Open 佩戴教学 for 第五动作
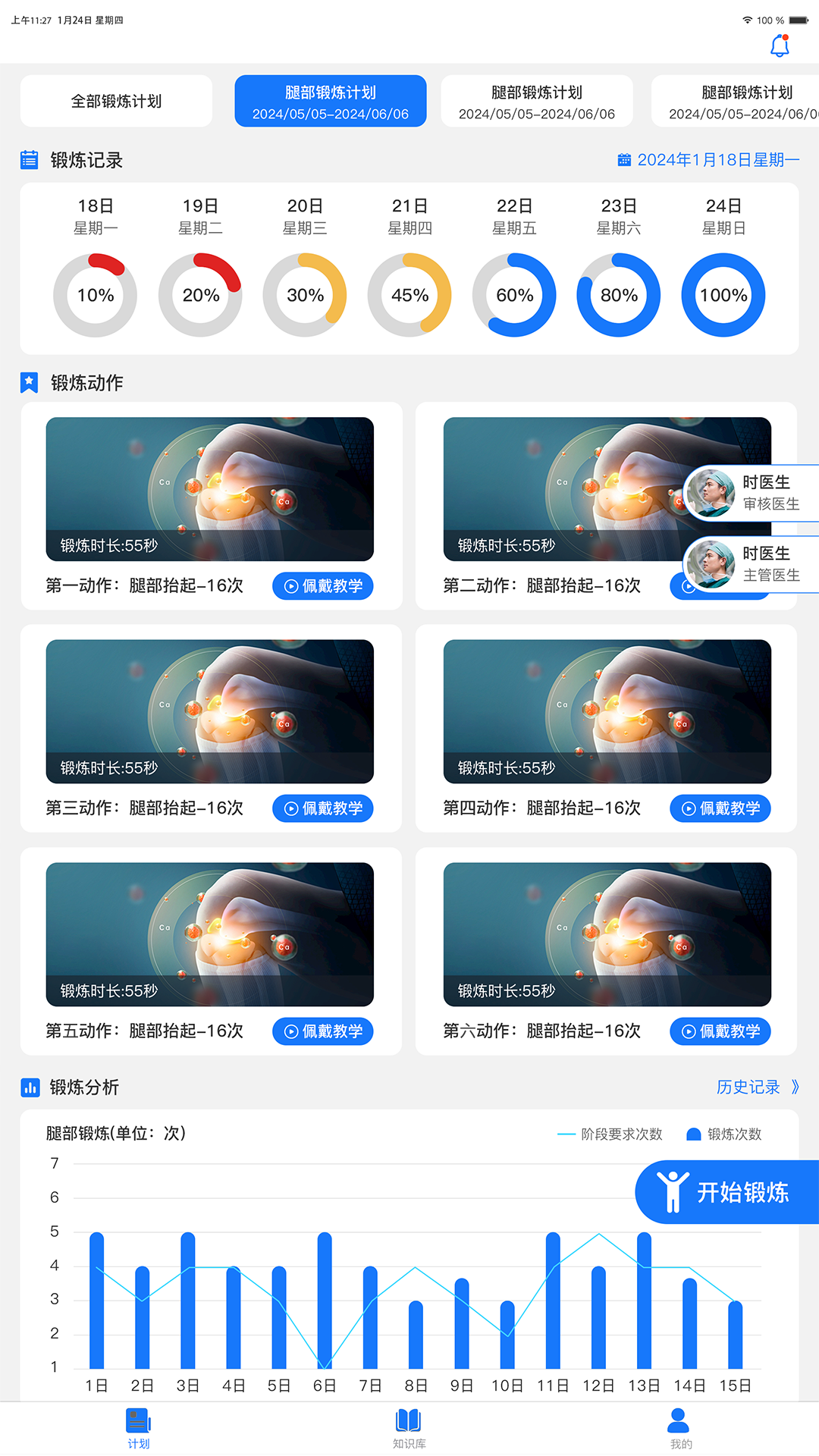This screenshot has height=1456, width=819. 323,1031
